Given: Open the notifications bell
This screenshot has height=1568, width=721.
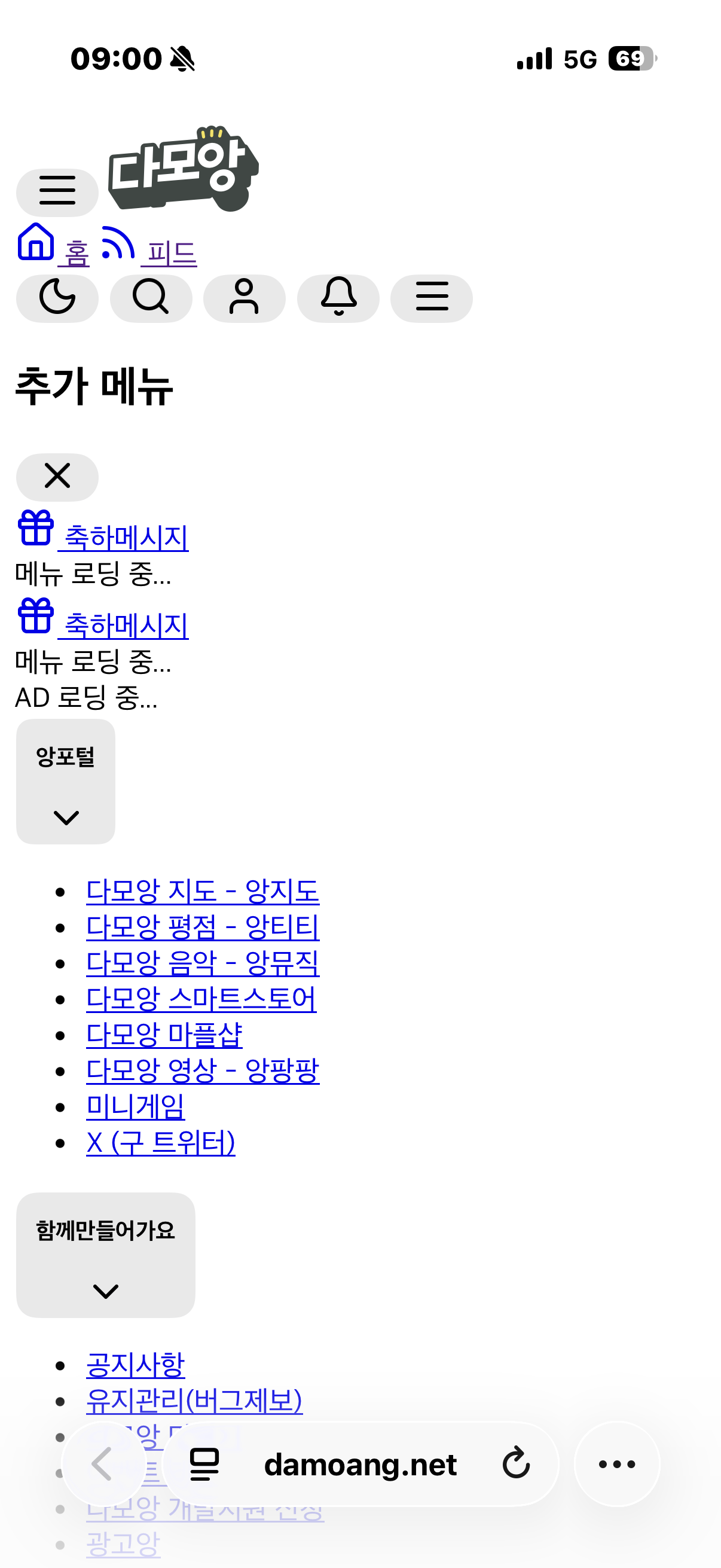Looking at the screenshot, I should [x=338, y=298].
